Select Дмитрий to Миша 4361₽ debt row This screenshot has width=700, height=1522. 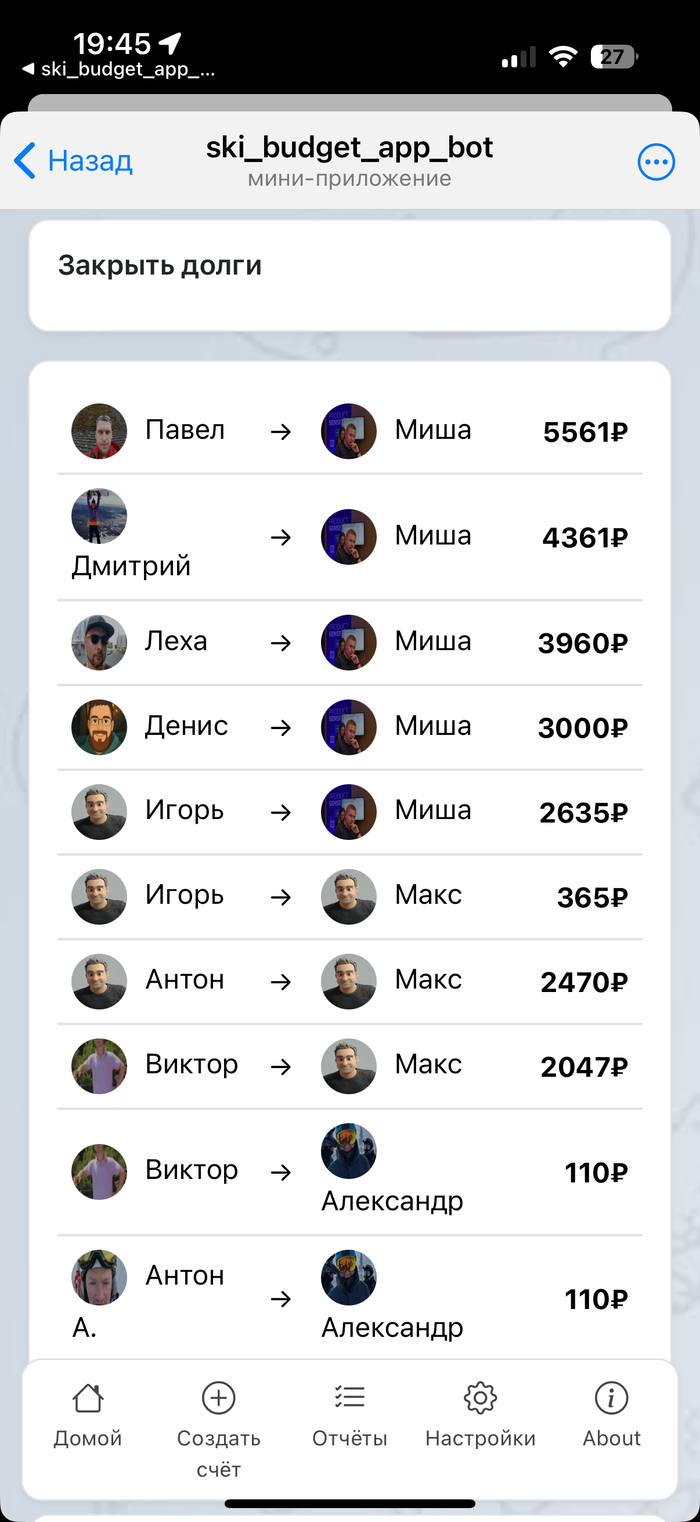pyautogui.click(x=349, y=537)
